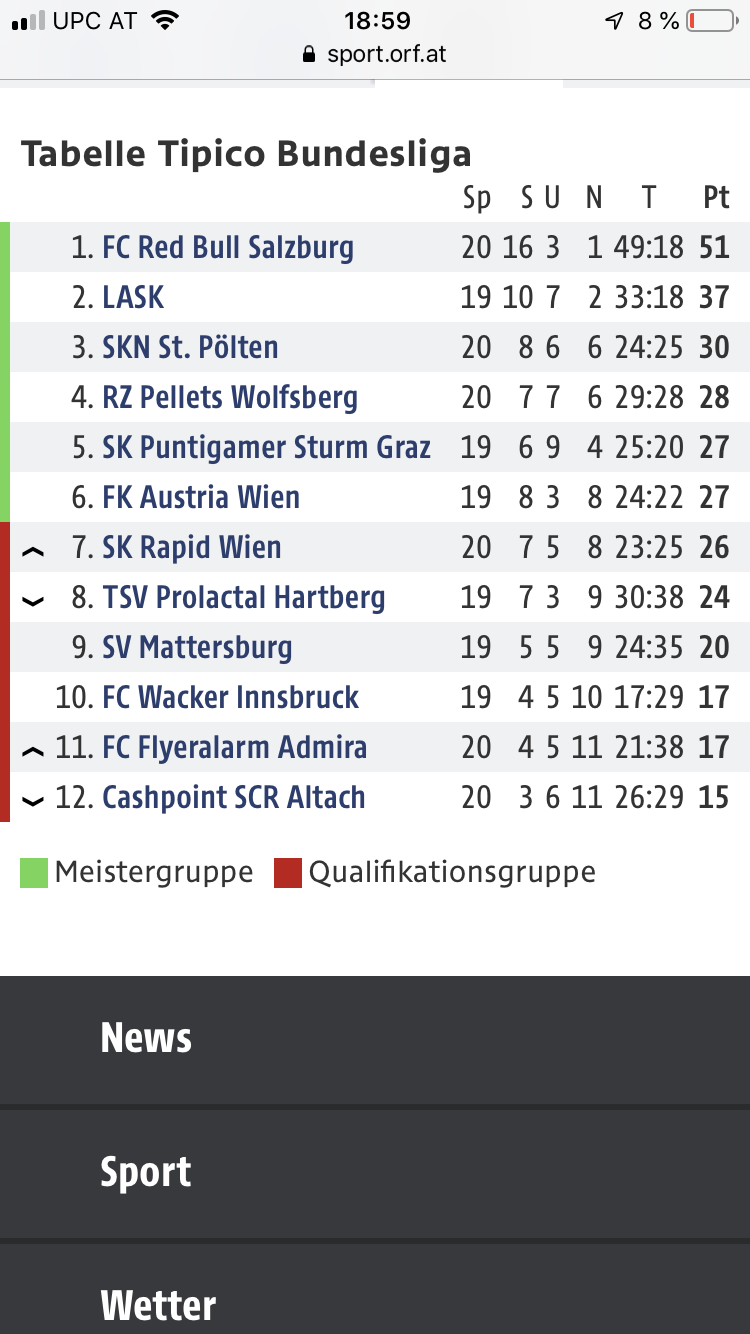Open FC Wacker Innsbruck team link

coord(230,697)
